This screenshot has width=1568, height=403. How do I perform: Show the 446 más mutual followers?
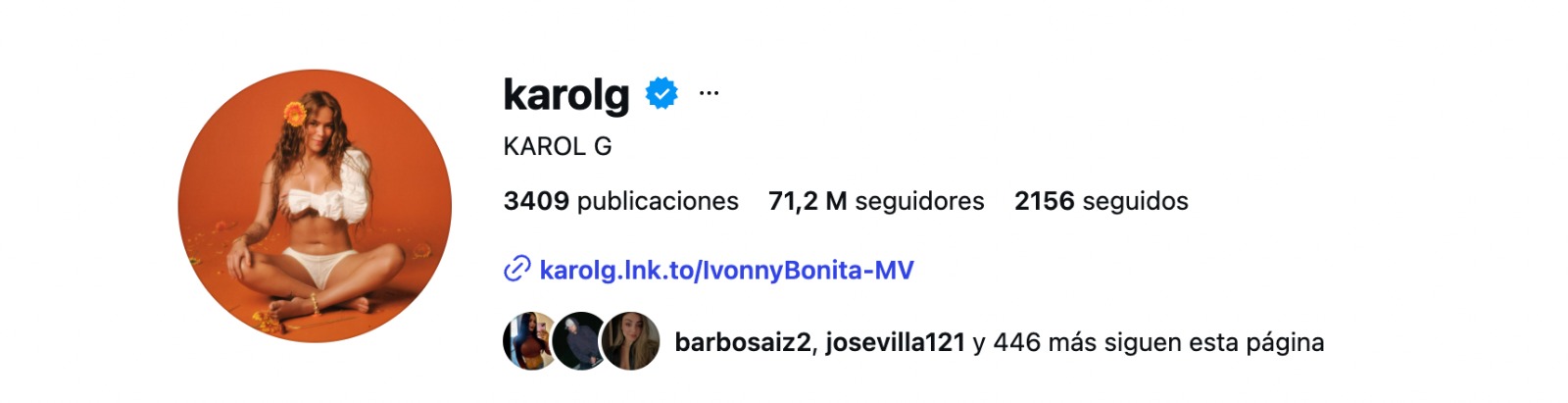pyautogui.click(x=1156, y=342)
